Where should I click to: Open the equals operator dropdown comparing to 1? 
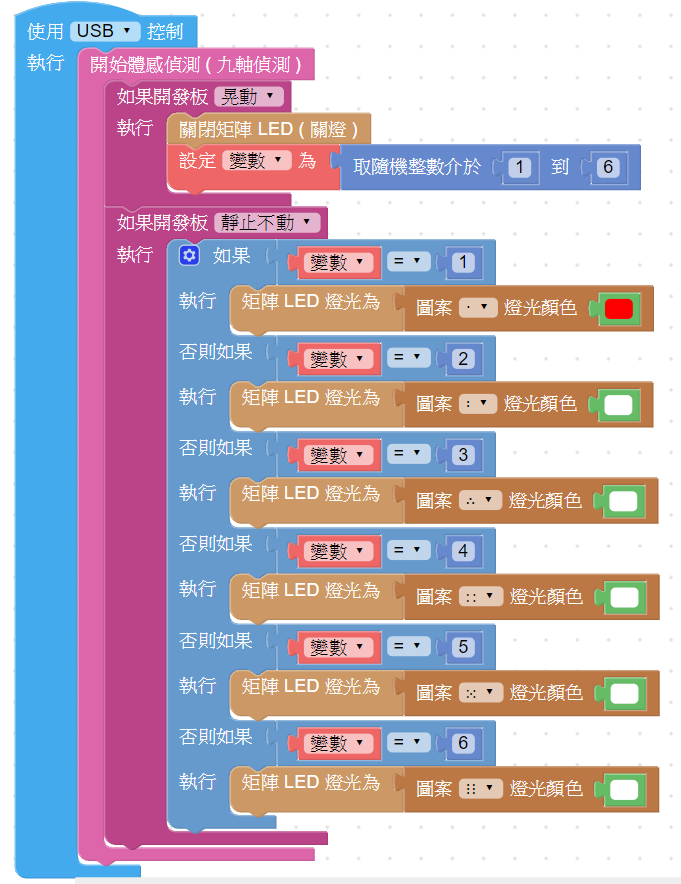point(408,262)
